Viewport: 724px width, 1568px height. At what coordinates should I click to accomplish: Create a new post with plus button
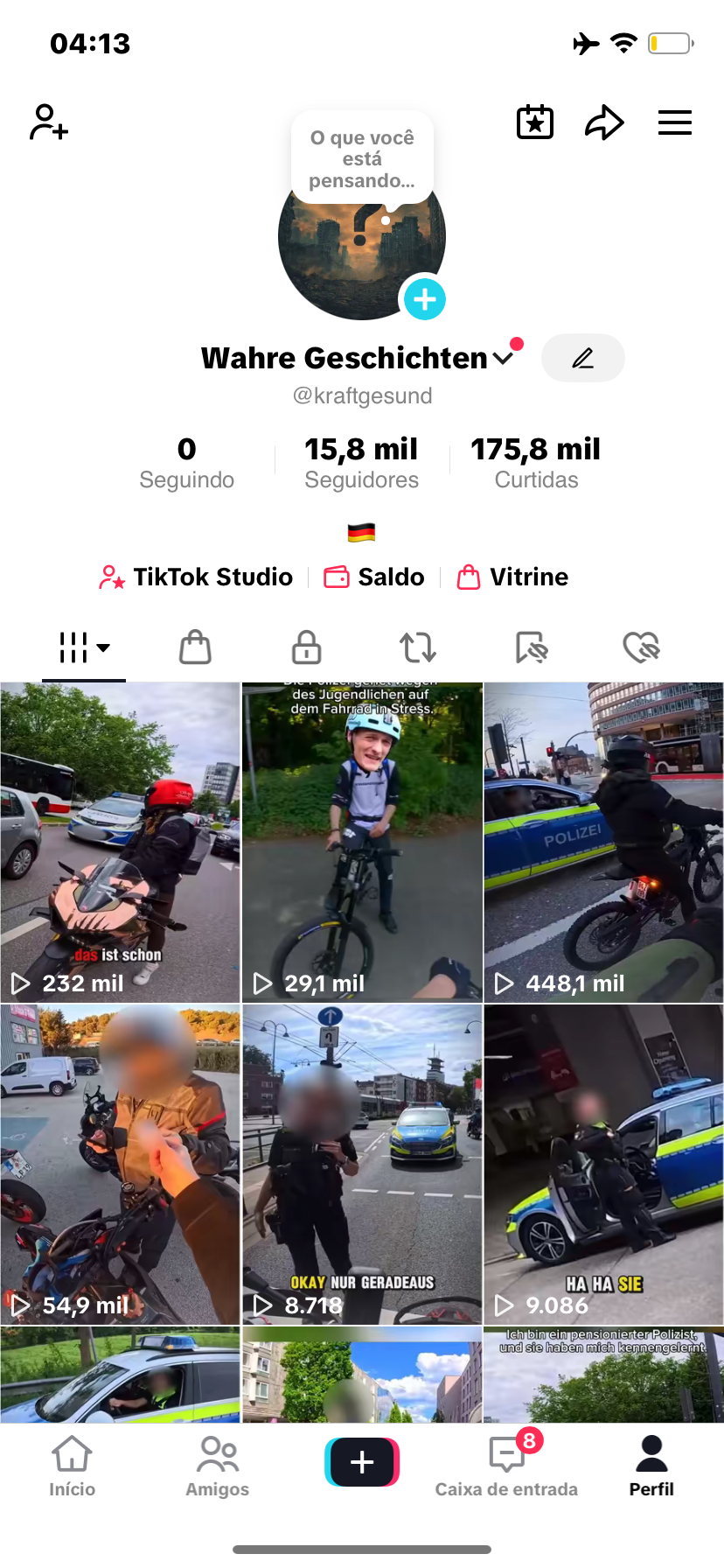point(362,1462)
